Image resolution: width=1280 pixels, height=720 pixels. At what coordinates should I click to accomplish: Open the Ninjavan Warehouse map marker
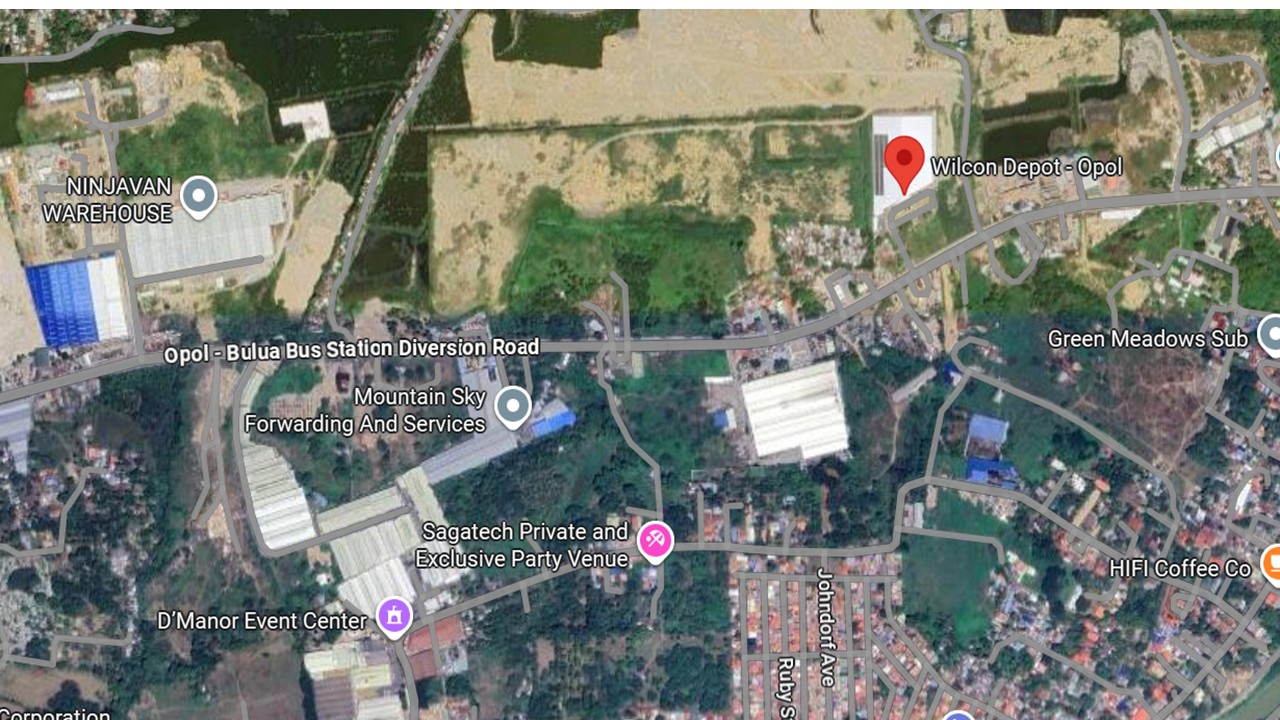pyautogui.click(x=198, y=196)
